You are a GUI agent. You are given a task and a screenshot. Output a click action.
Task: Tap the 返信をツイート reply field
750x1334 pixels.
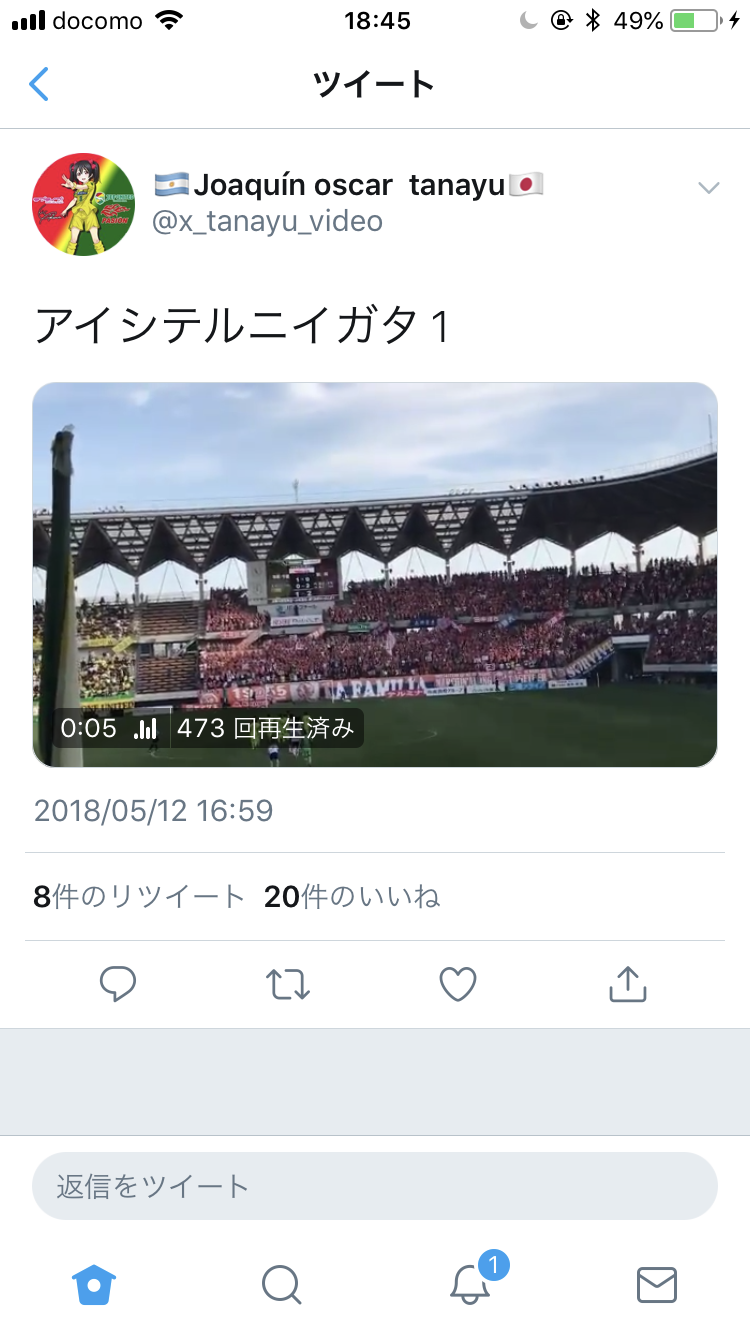click(x=375, y=1186)
